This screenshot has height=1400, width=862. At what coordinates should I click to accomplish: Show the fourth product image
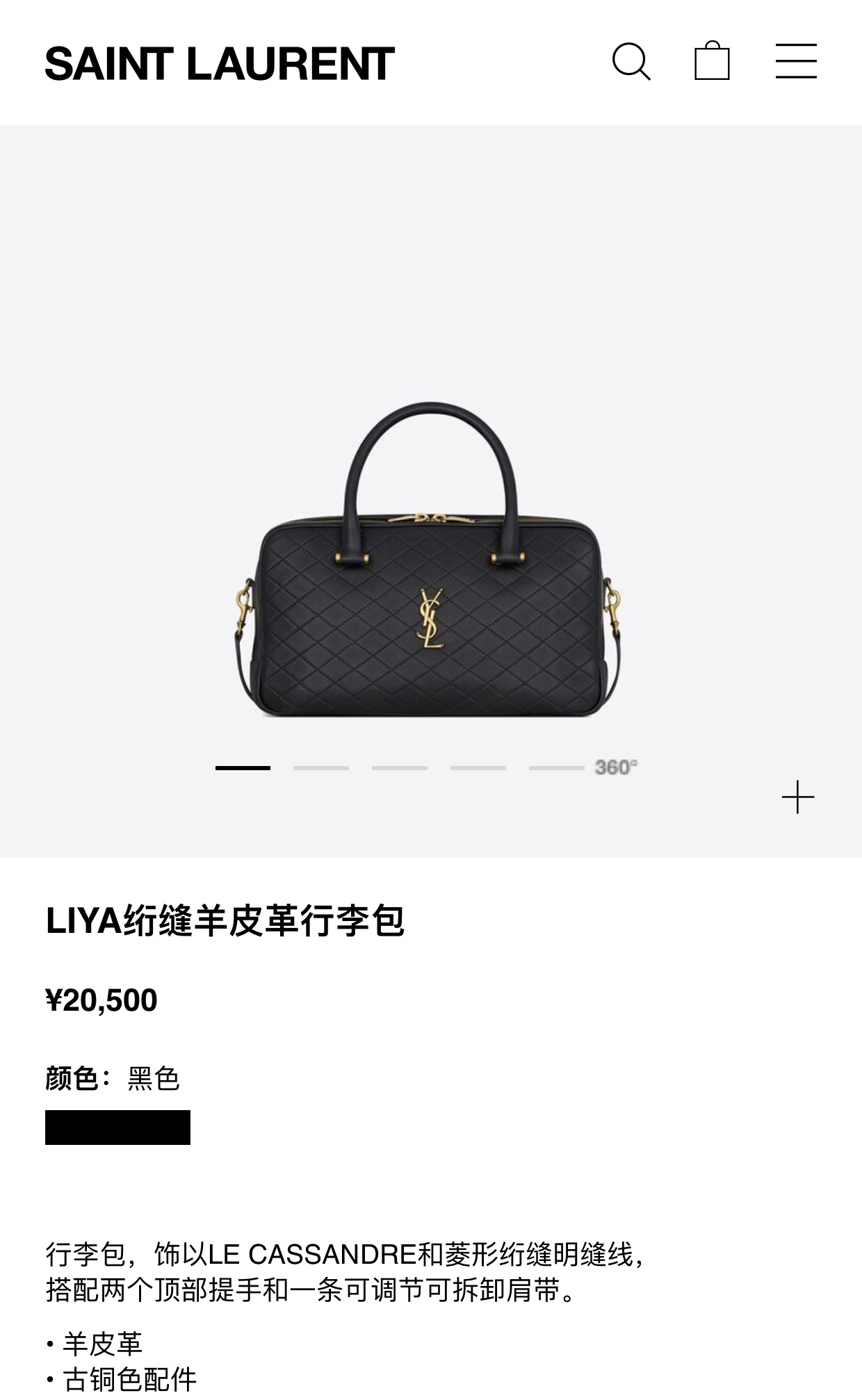478,768
